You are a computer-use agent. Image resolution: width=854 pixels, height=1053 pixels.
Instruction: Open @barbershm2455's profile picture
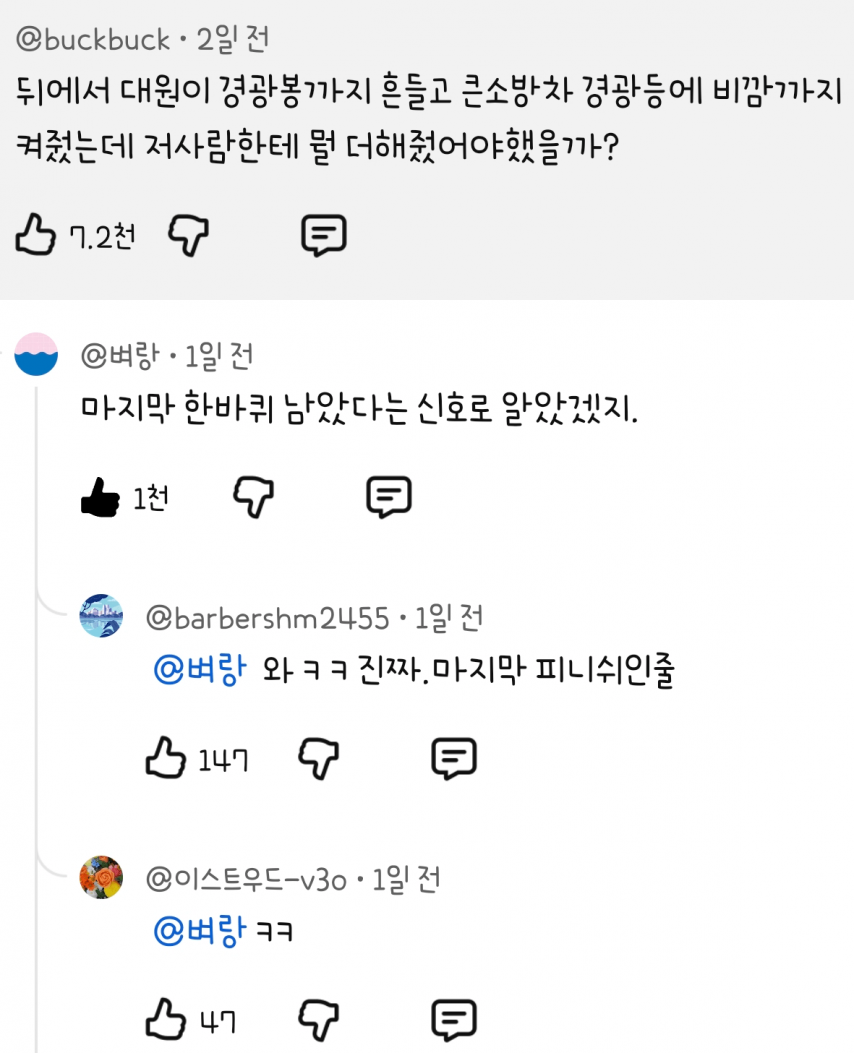[101, 616]
